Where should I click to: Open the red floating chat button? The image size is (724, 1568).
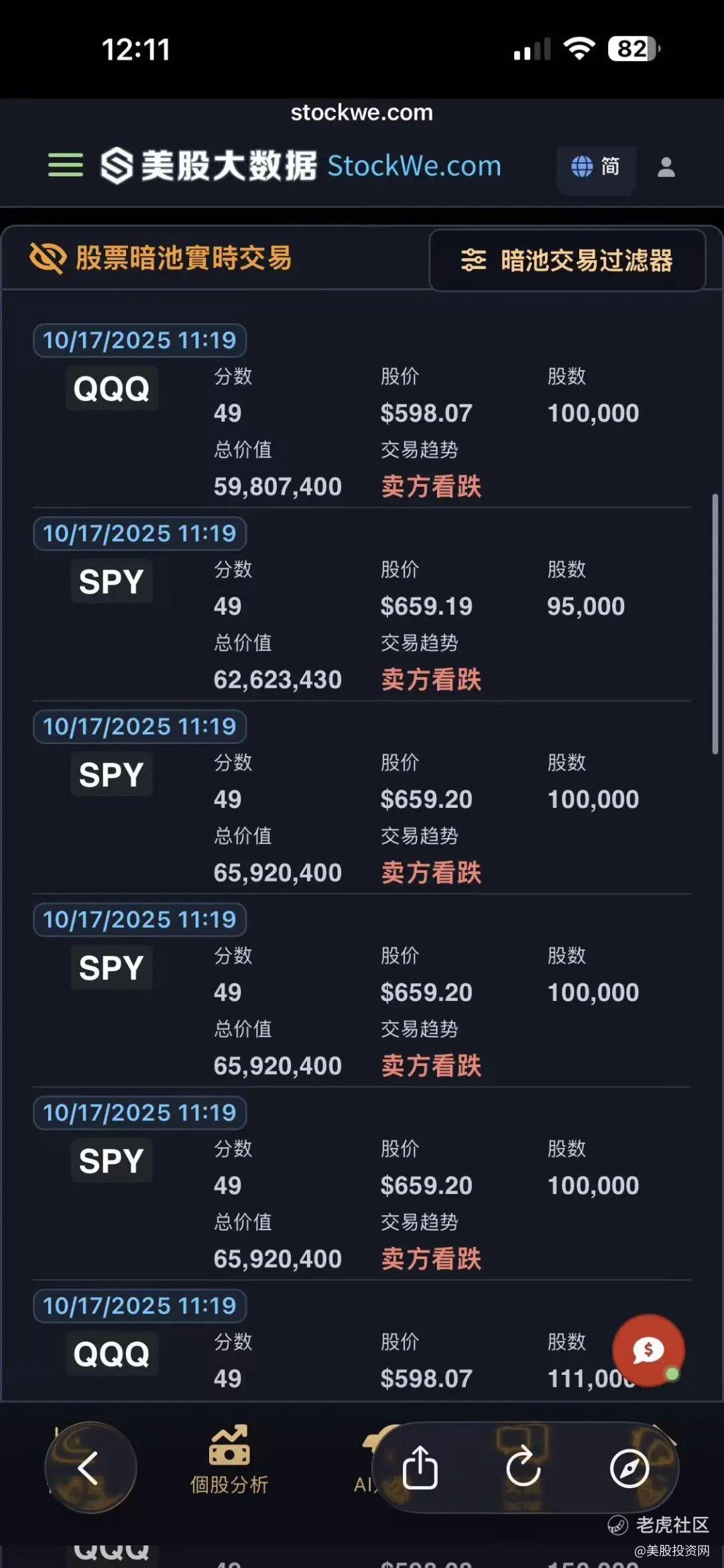(648, 1350)
